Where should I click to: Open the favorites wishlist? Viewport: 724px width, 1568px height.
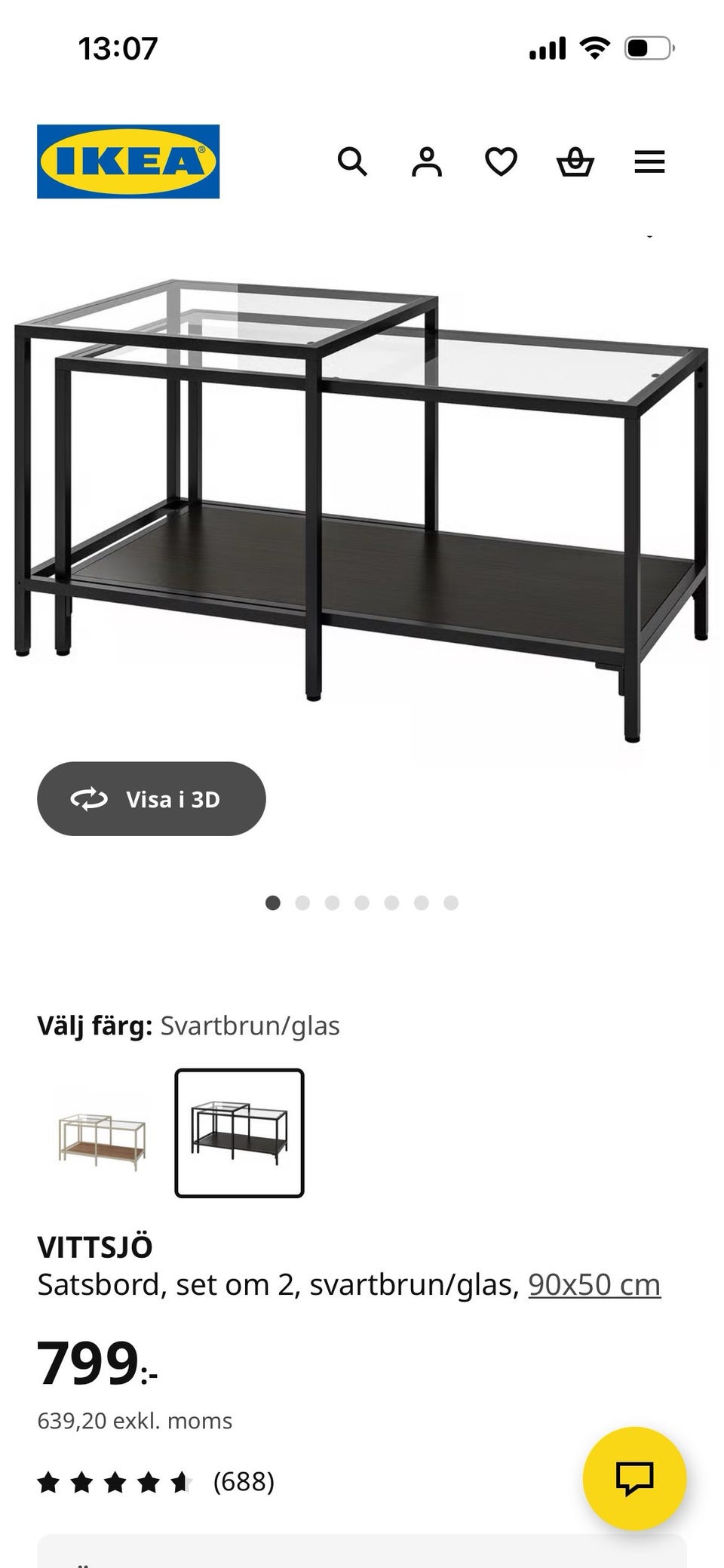[x=500, y=161]
